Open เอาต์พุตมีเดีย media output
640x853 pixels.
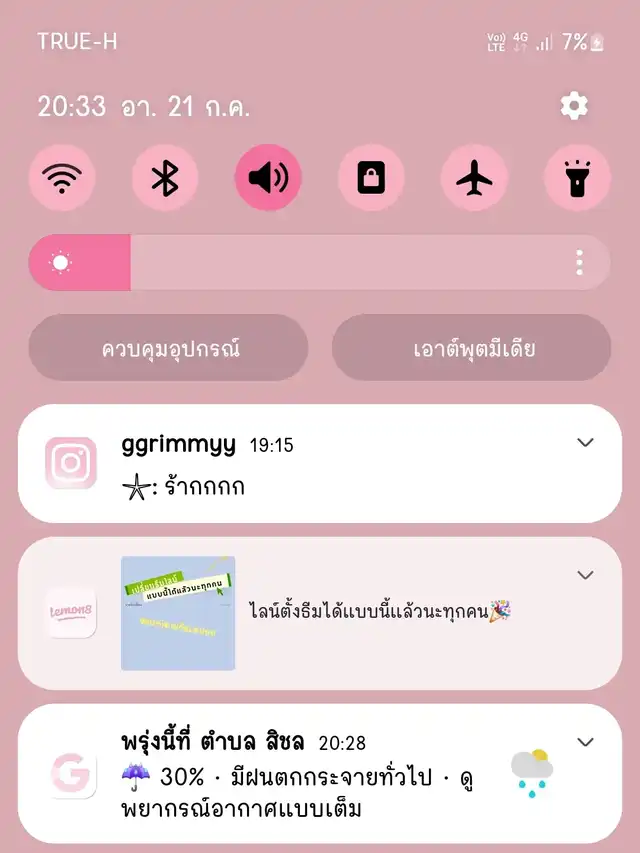471,348
